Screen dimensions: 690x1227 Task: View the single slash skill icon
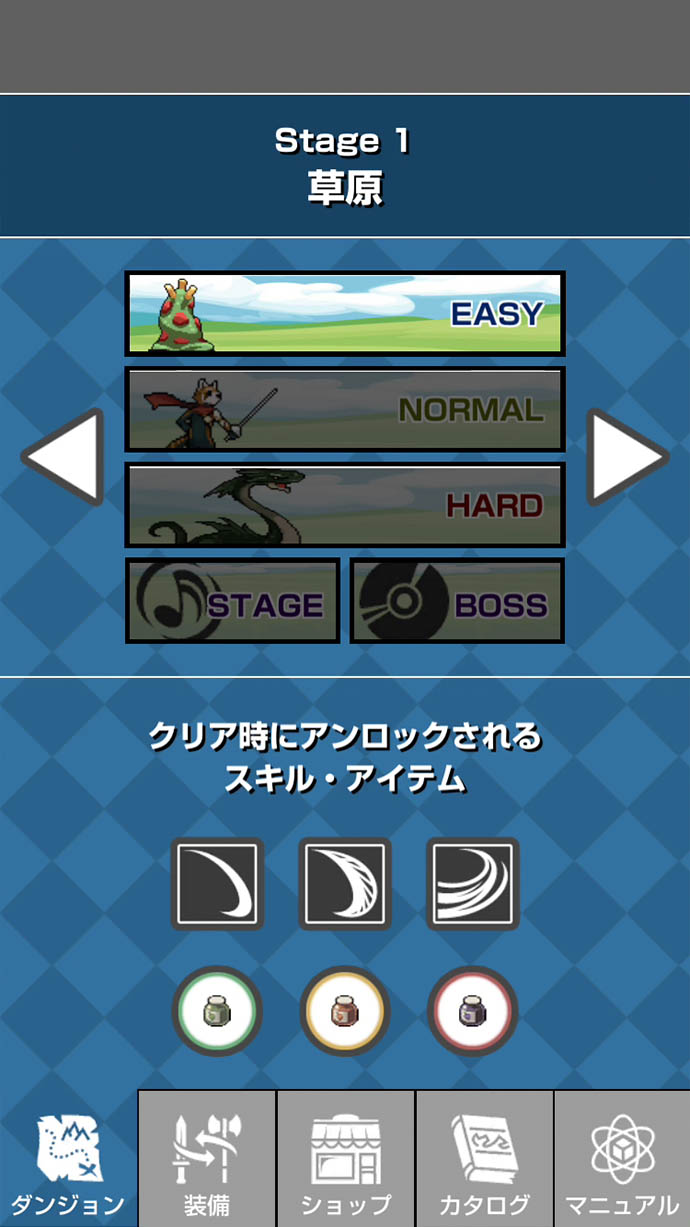coord(217,884)
